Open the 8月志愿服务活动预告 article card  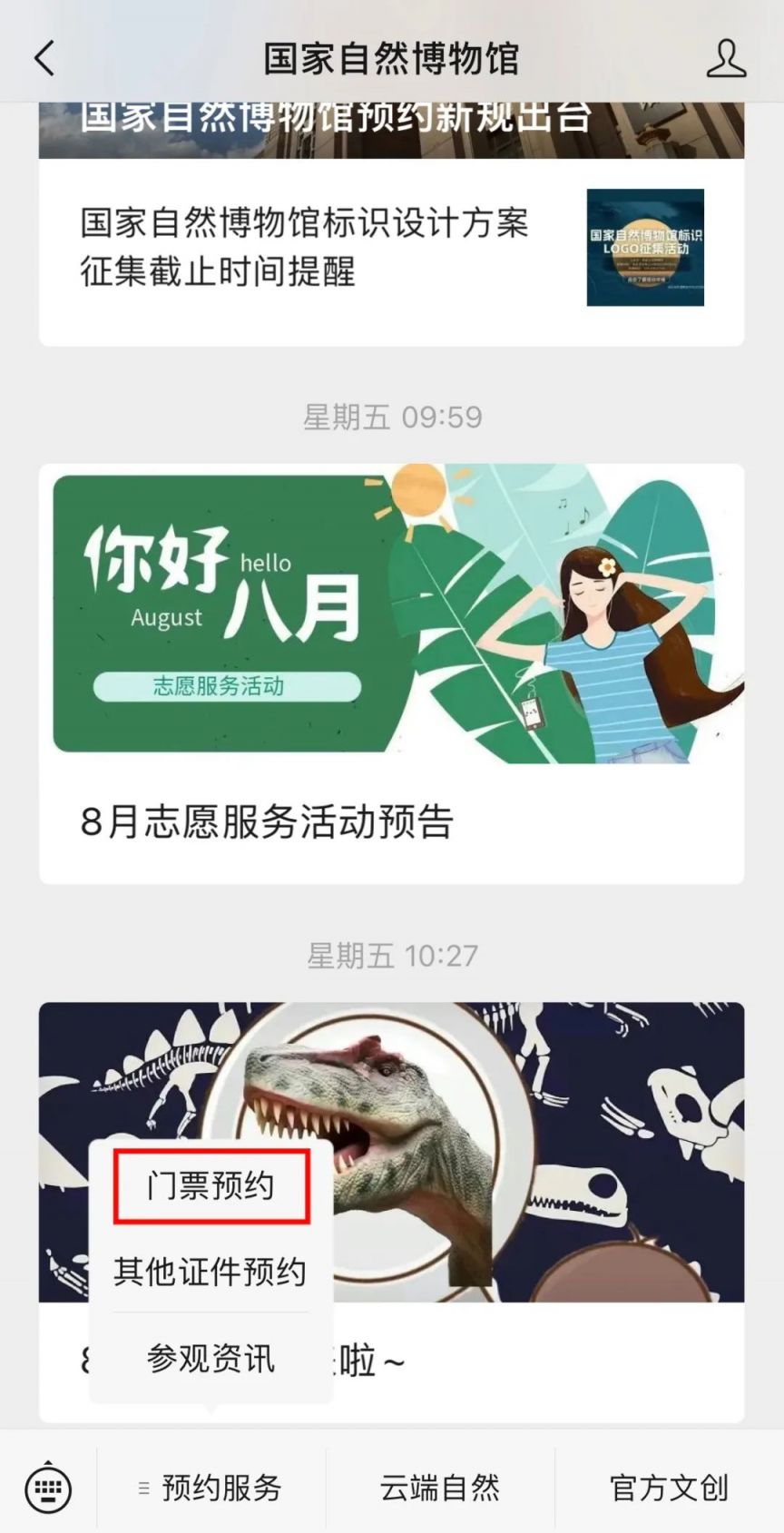[391, 672]
